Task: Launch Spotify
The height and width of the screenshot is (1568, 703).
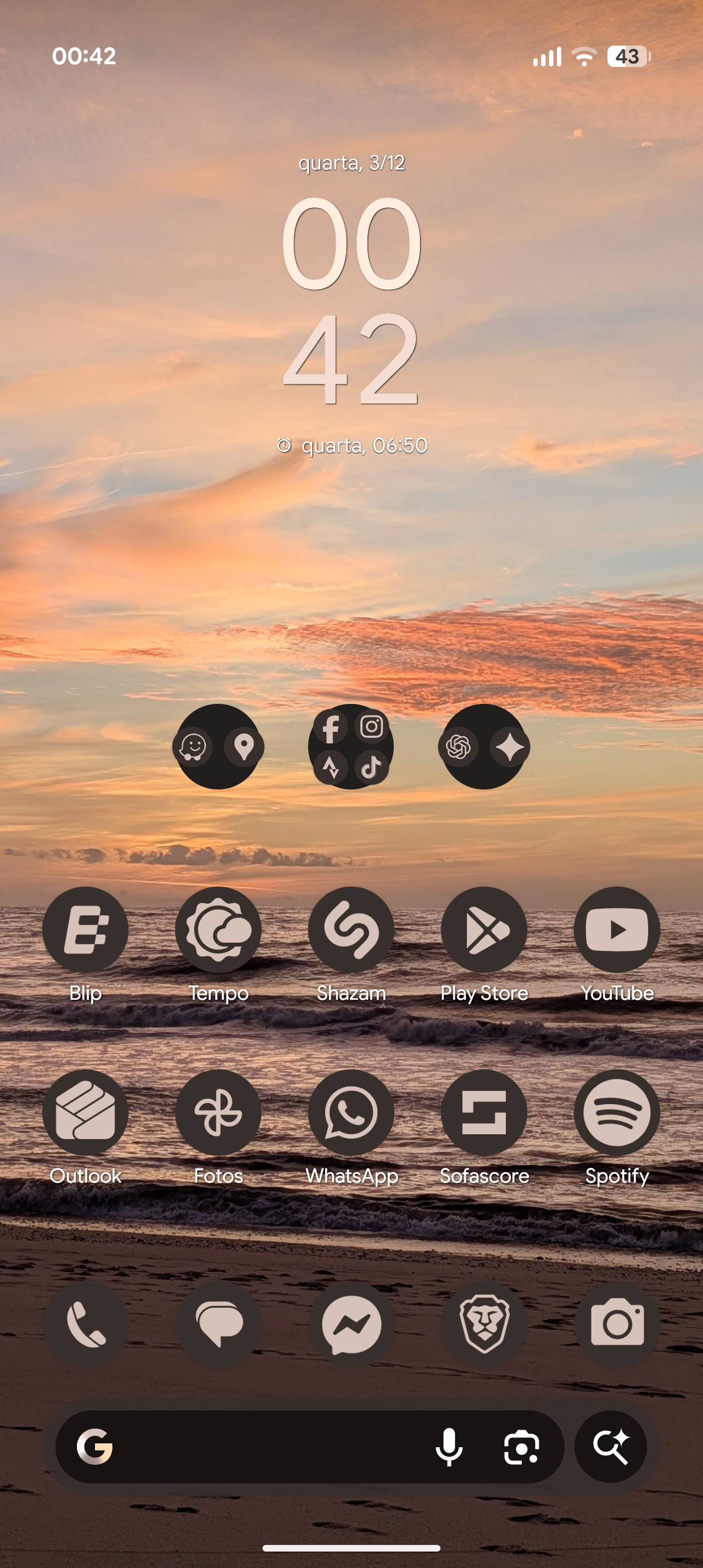Action: click(617, 1112)
